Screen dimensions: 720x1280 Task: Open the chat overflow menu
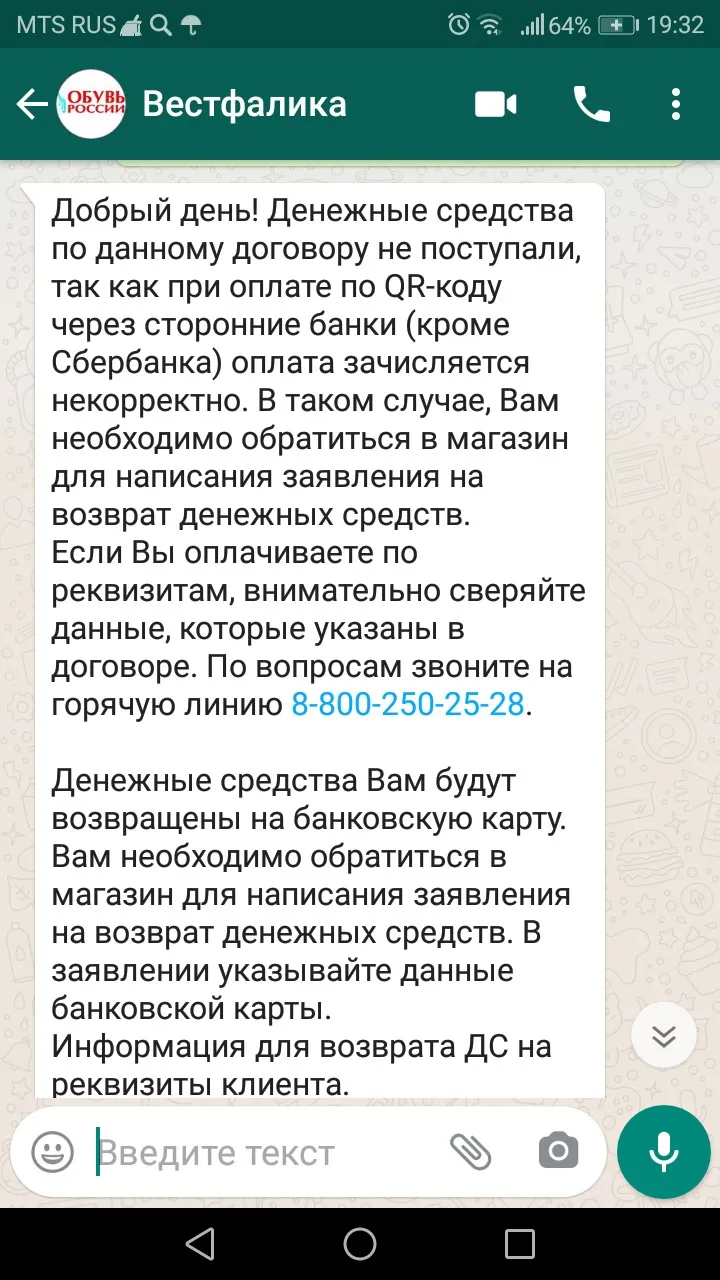[677, 104]
